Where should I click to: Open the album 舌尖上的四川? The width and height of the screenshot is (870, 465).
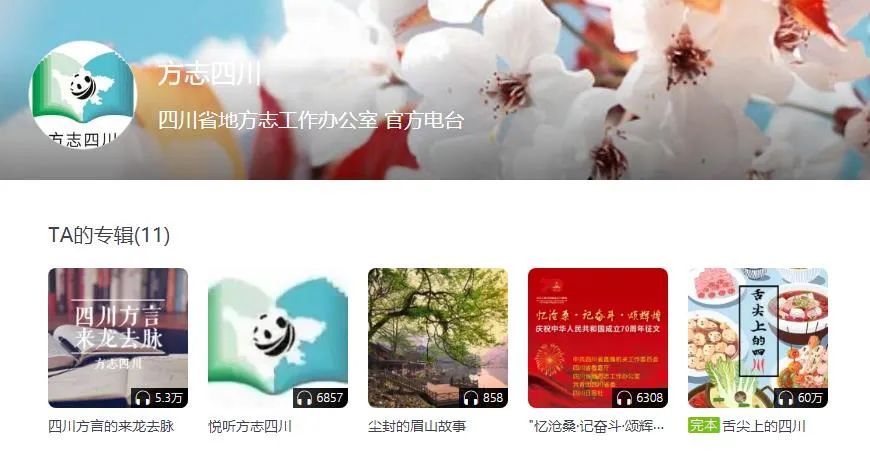(758, 337)
